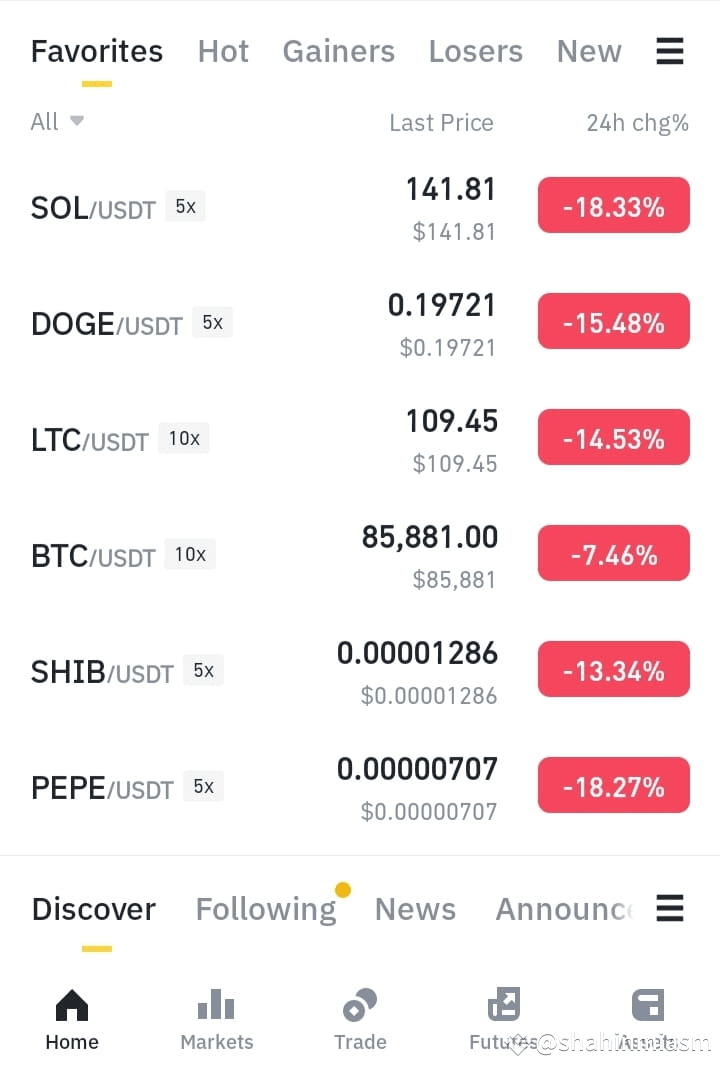Switch to the Gainers tab
This screenshot has width=720, height=1065.
pyautogui.click(x=338, y=52)
